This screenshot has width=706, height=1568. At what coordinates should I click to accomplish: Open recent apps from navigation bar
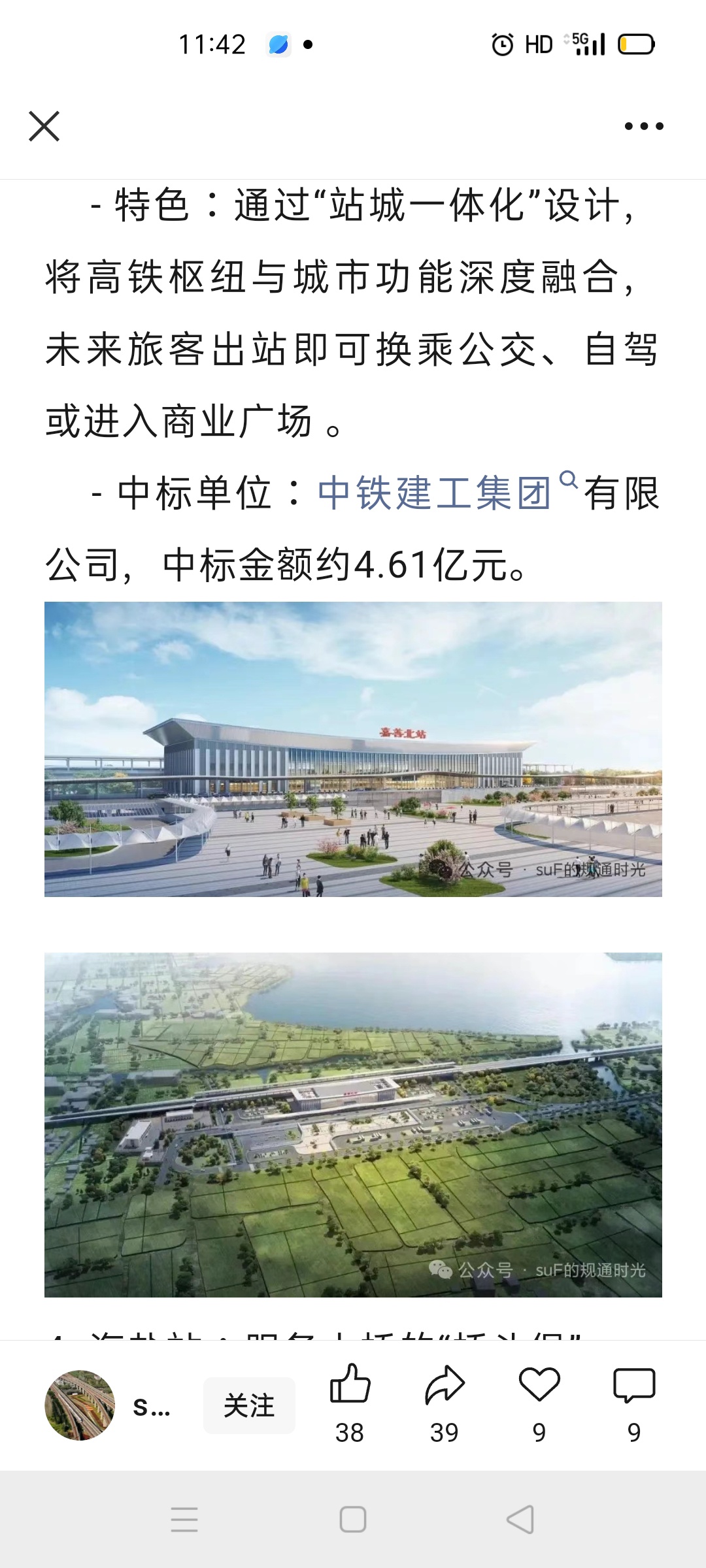point(184,1519)
